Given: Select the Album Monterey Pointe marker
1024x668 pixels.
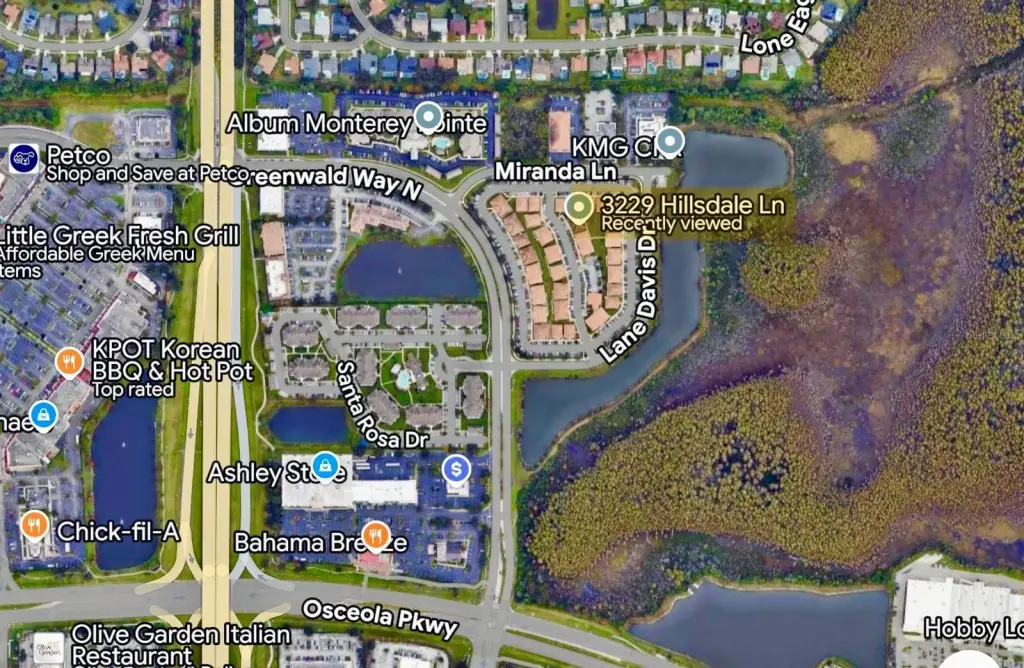Looking at the screenshot, I should (429, 117).
